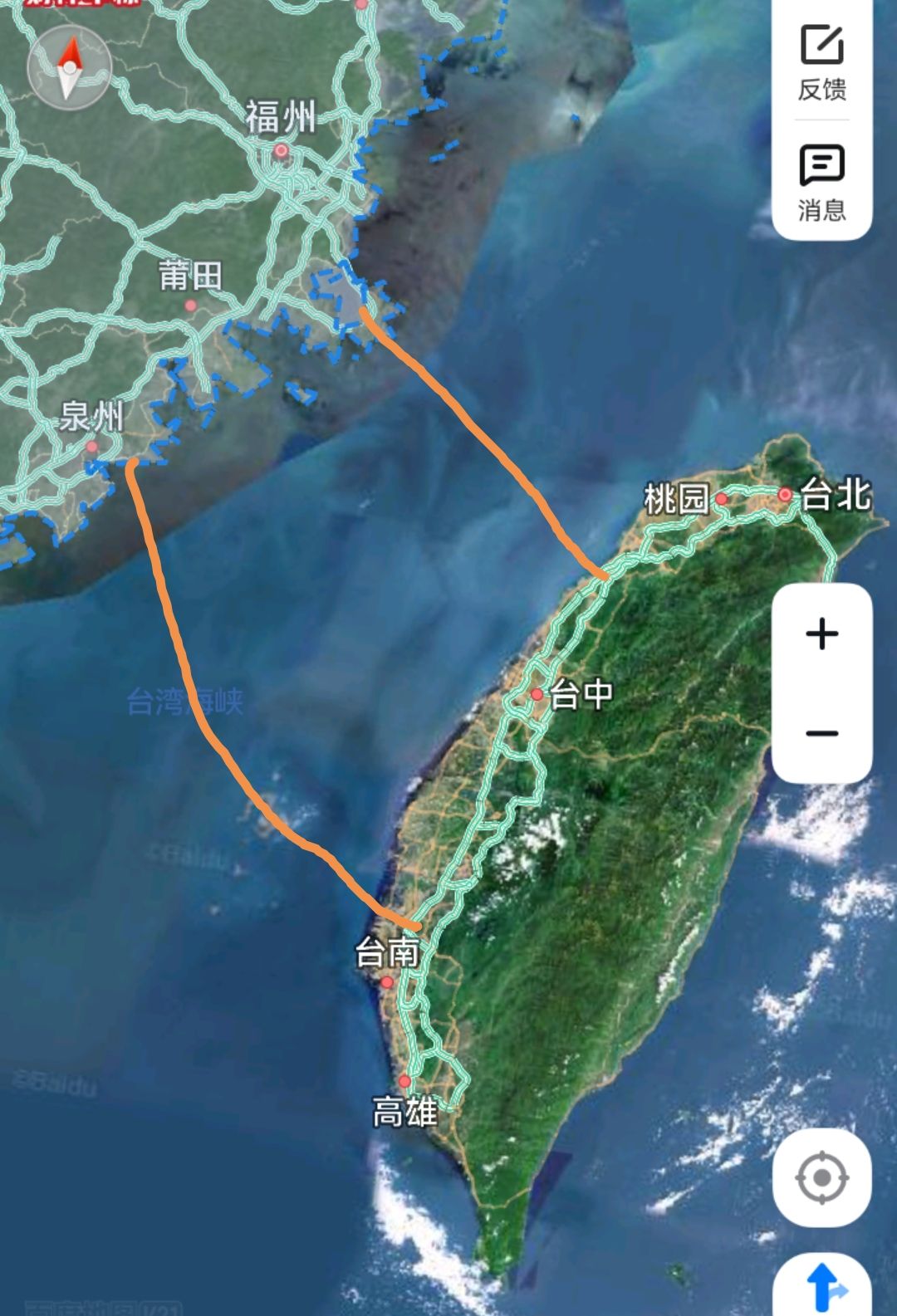Zoom in with the plus button
Image resolution: width=897 pixels, height=1316 pixels.
821,634
